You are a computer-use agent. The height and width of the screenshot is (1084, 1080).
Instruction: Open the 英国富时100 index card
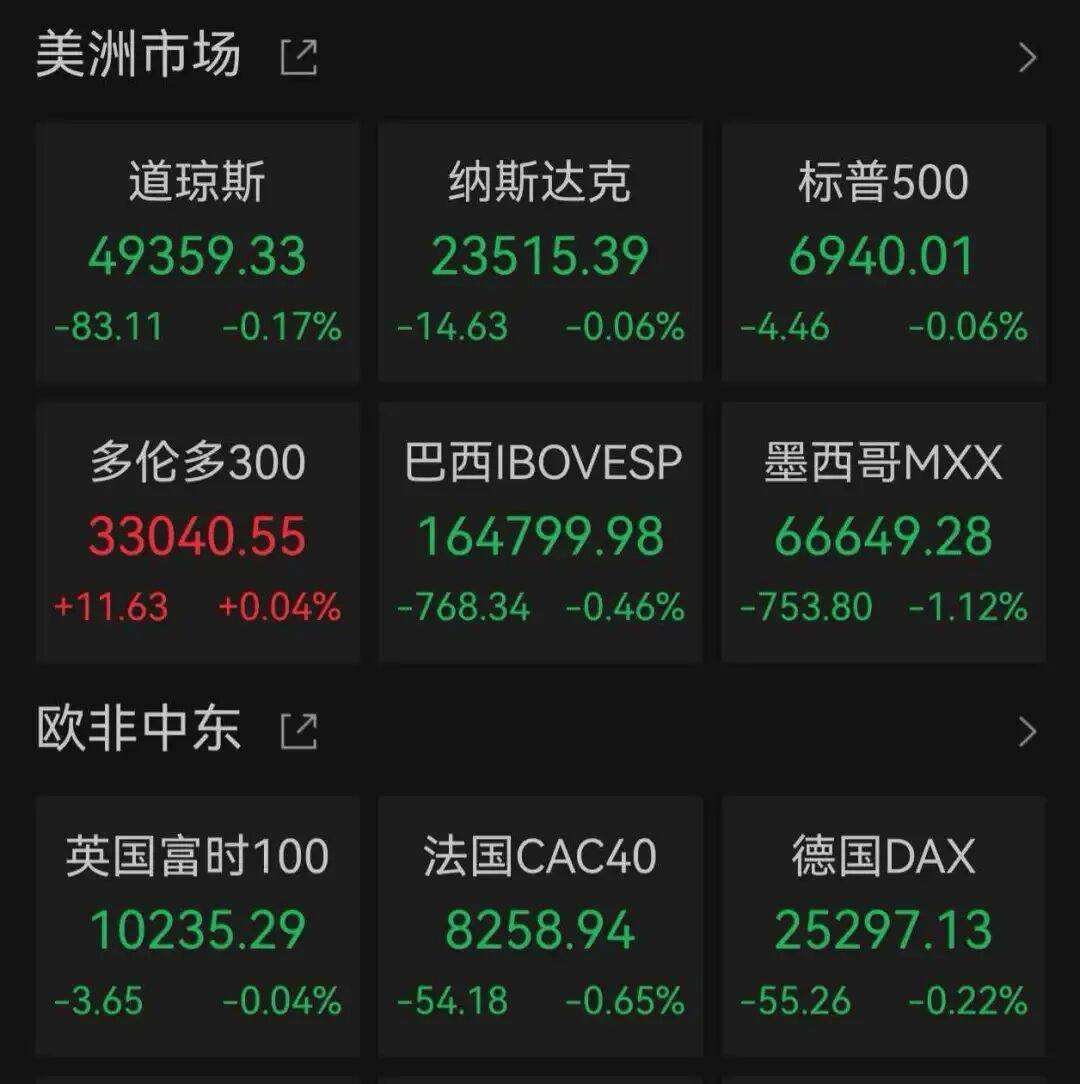click(x=197, y=926)
